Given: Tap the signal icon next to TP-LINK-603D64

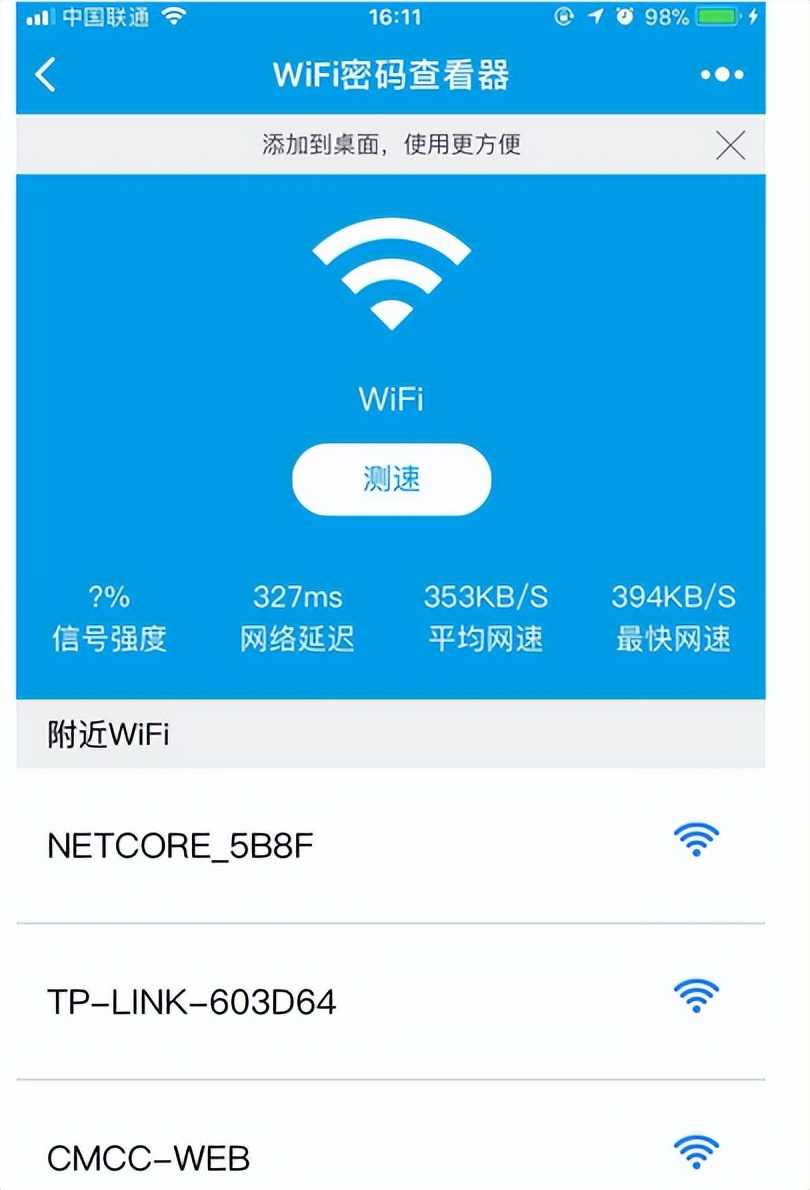Looking at the screenshot, I should pos(697,996).
